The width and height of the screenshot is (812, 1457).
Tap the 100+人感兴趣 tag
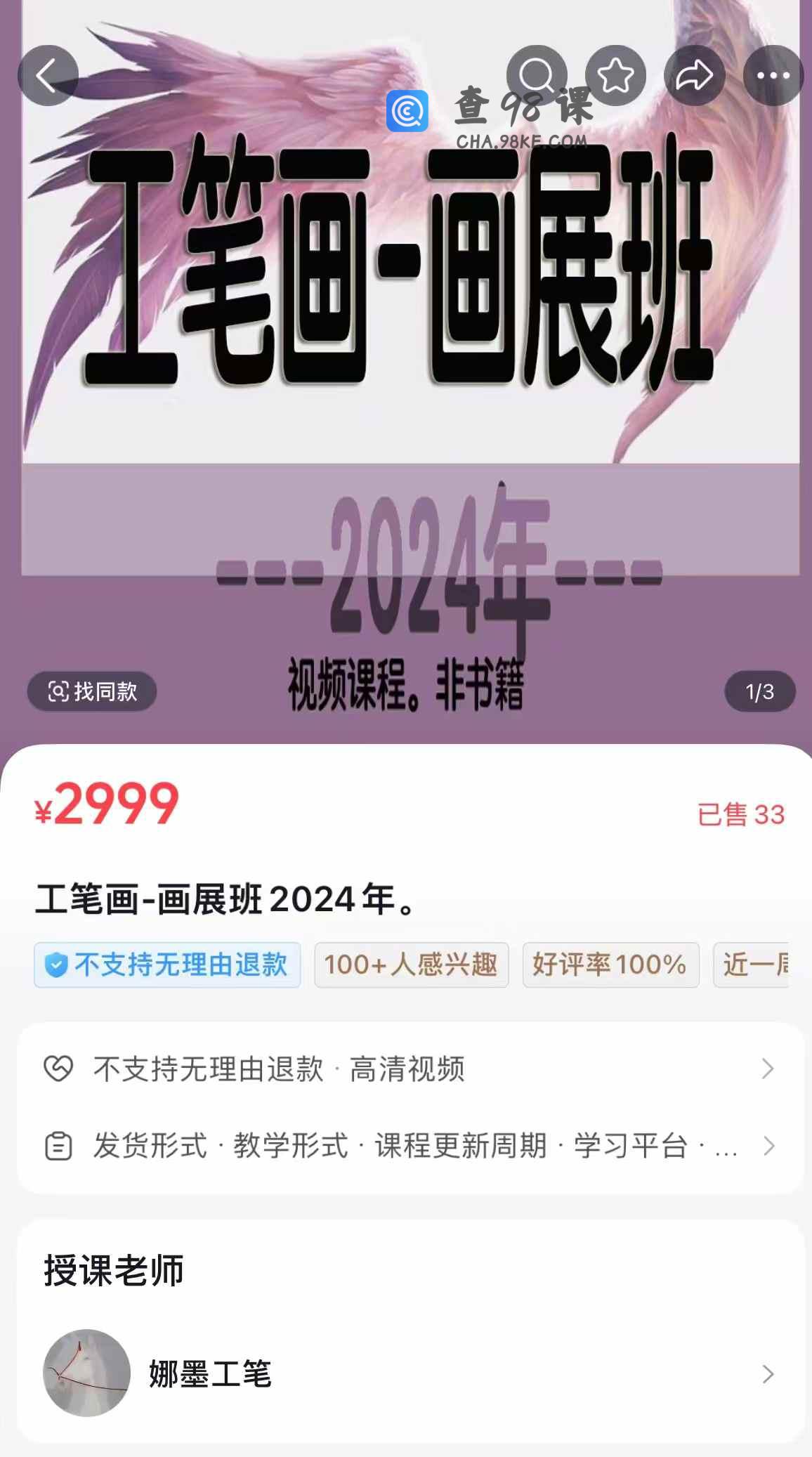411,965
